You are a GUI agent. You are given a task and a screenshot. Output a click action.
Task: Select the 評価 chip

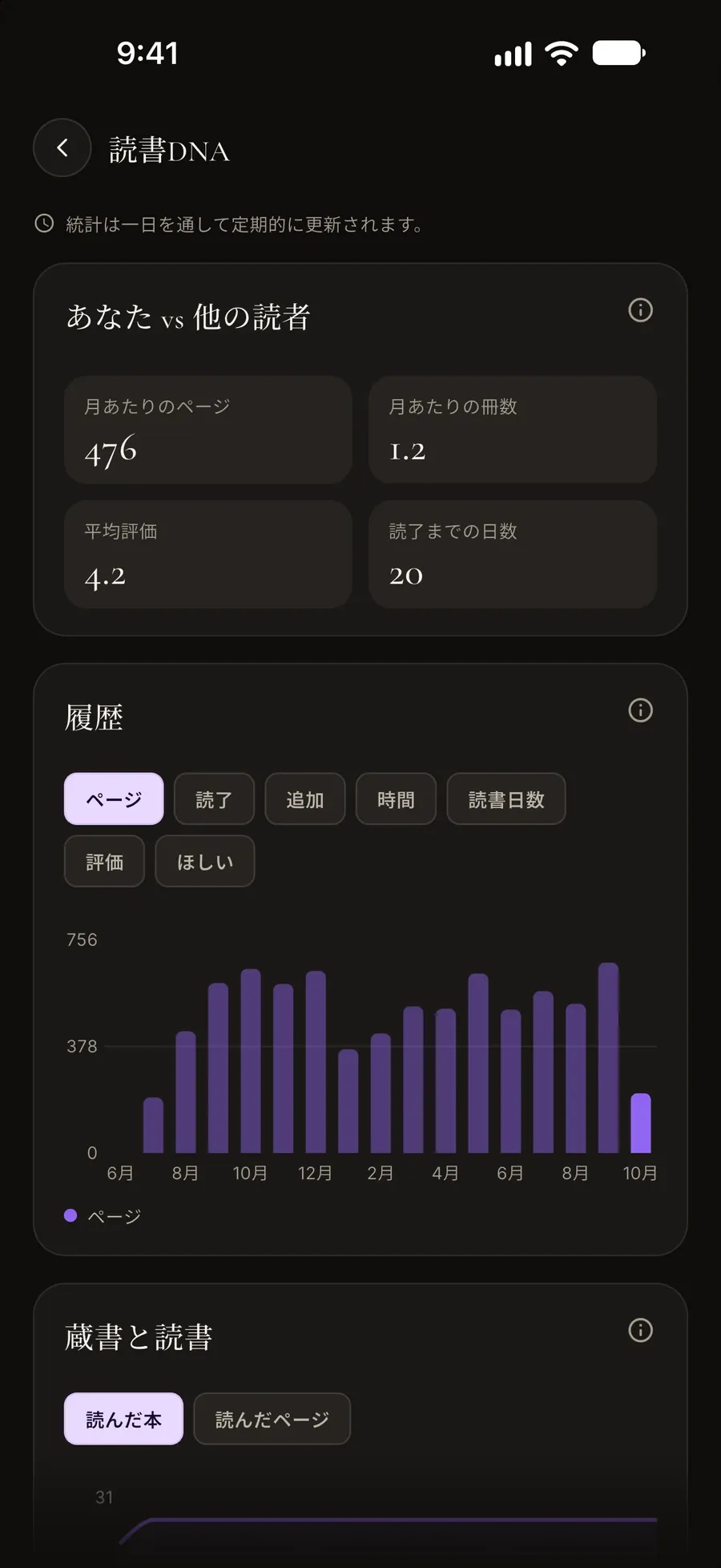104,862
